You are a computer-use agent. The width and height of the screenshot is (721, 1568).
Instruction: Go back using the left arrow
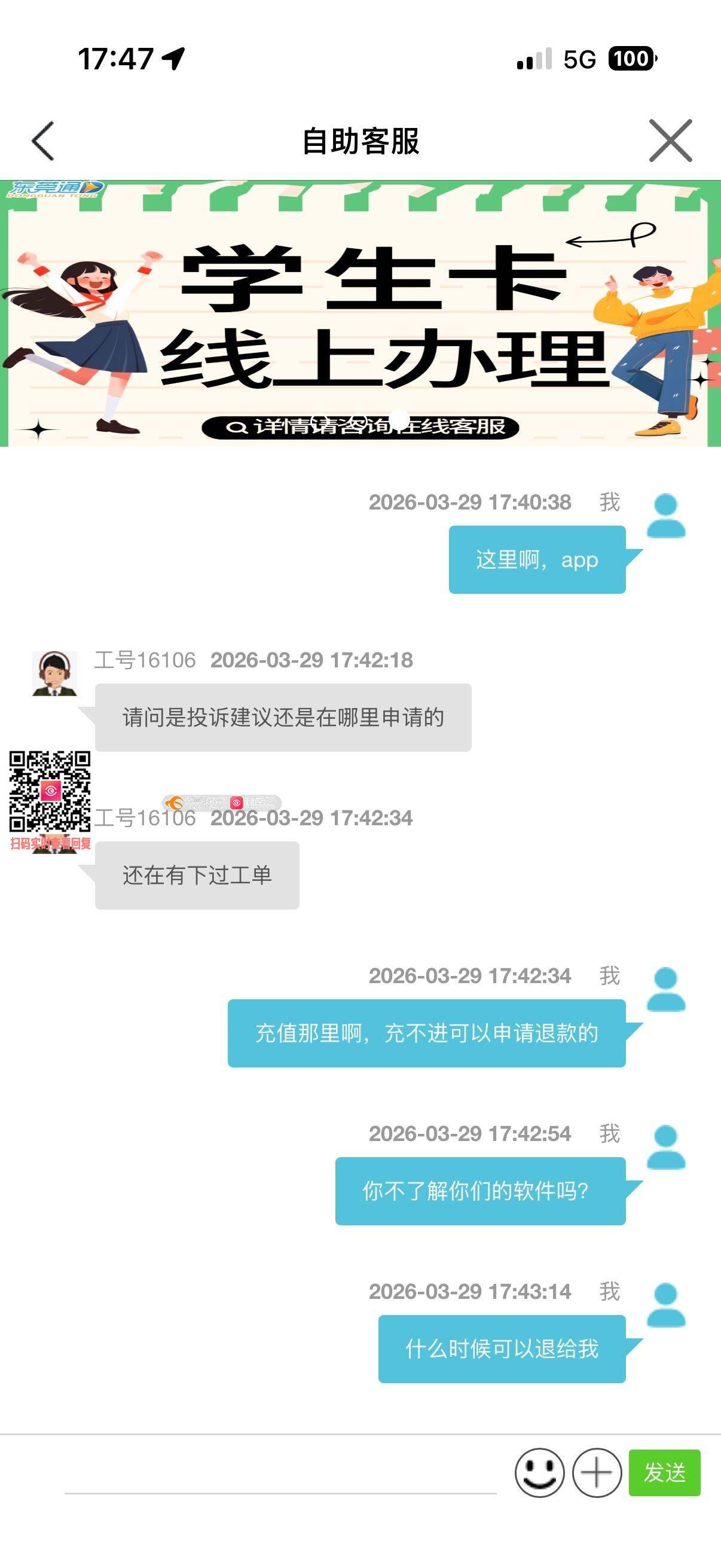(42, 141)
